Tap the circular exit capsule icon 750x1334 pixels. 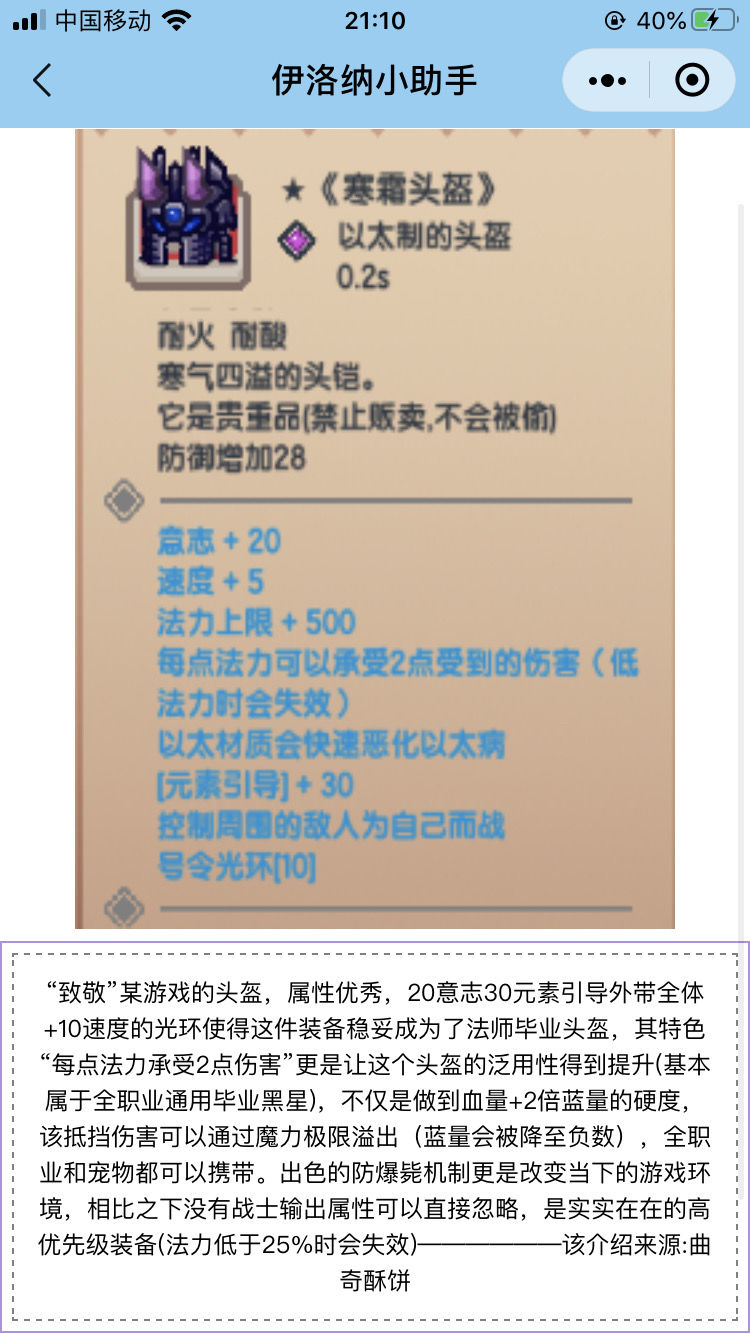click(x=692, y=79)
